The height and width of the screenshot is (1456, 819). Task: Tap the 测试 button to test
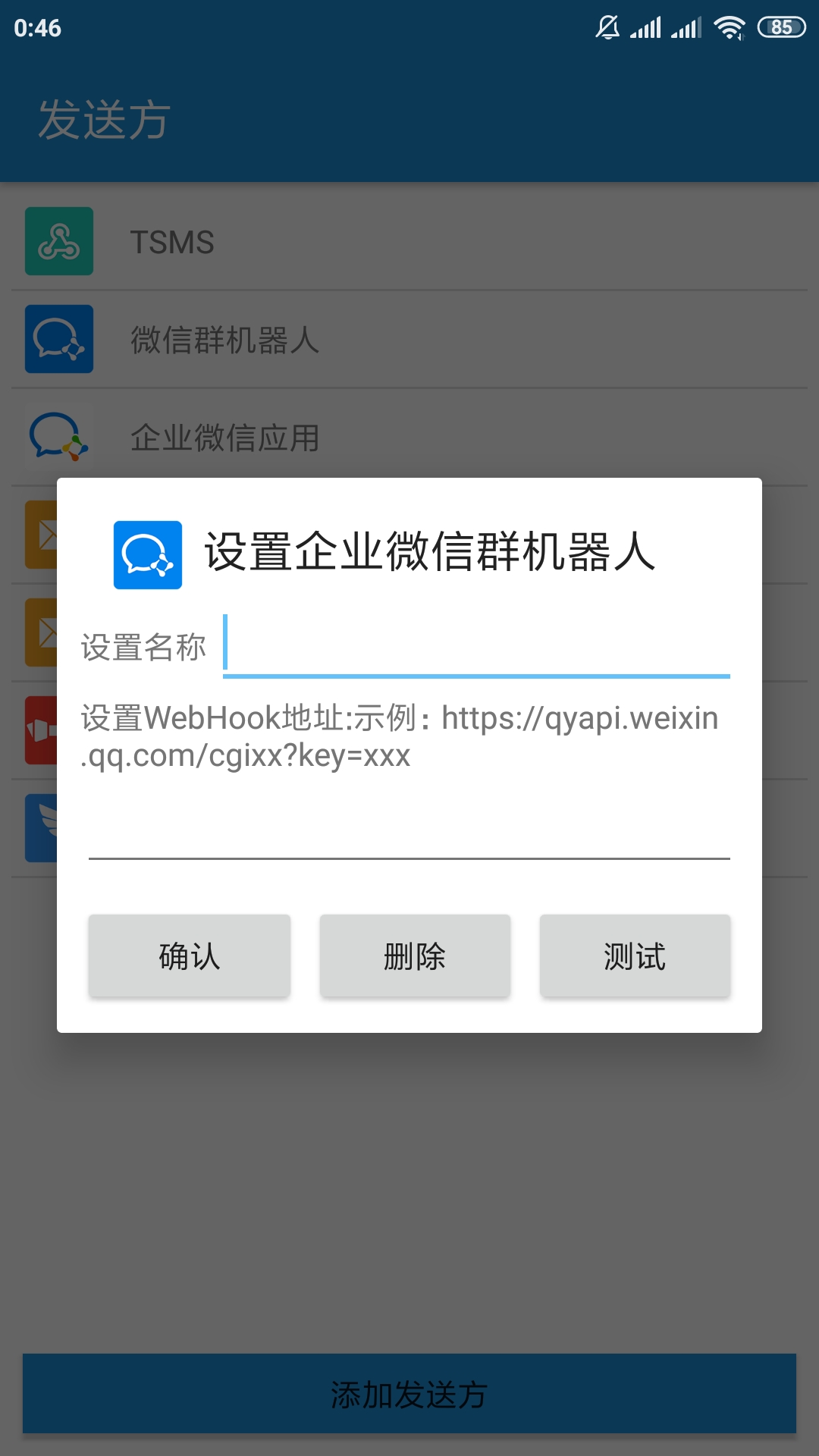635,955
